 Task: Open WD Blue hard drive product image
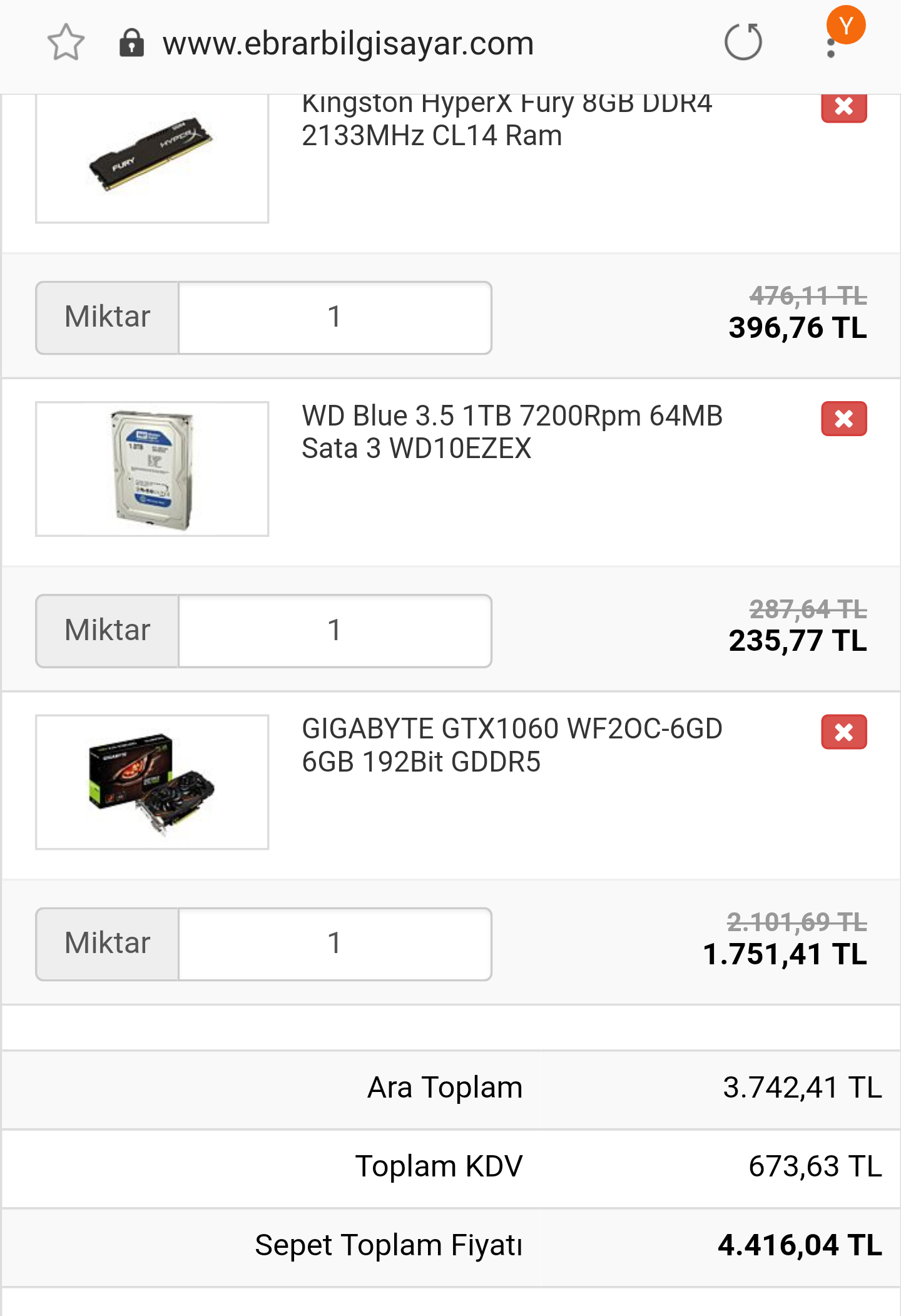(152, 469)
